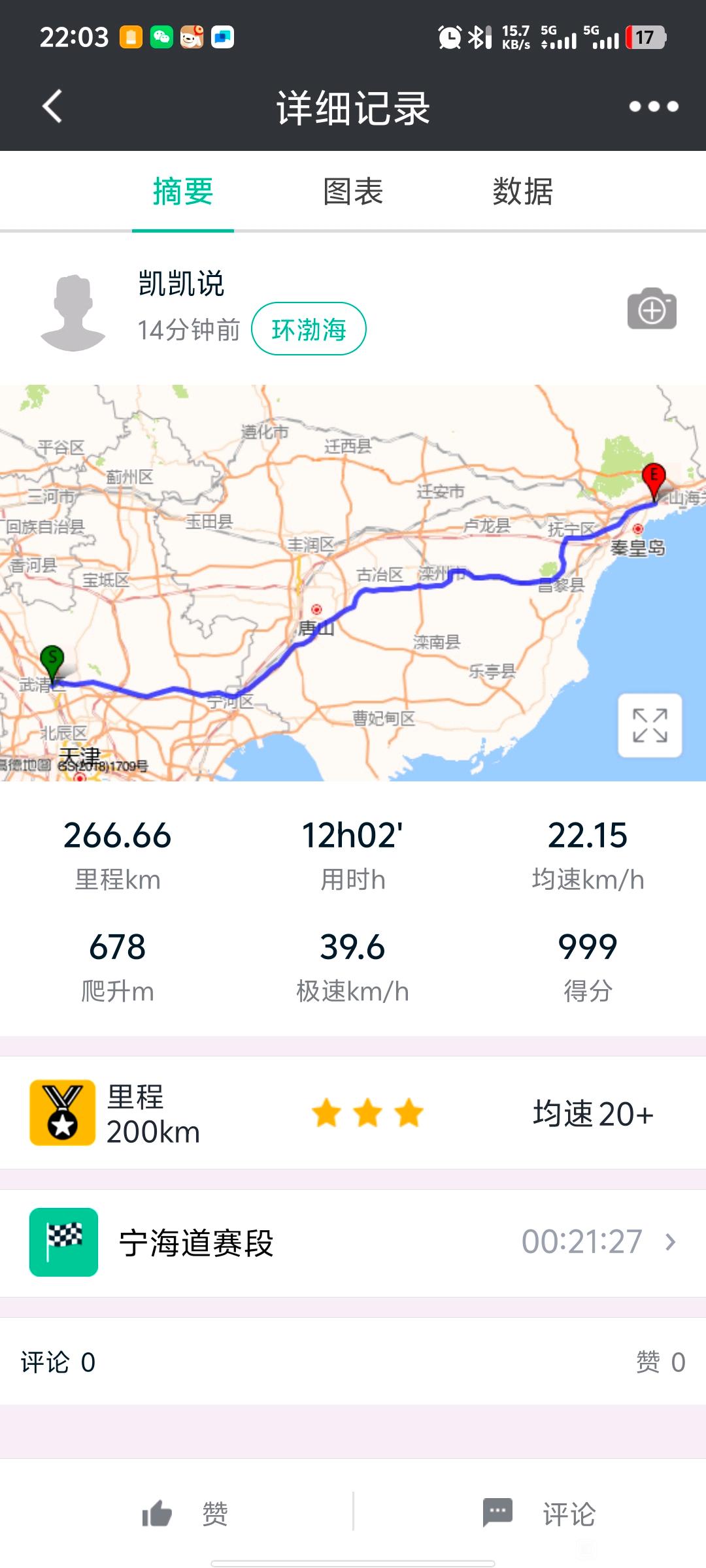Image resolution: width=706 pixels, height=1568 pixels.
Task: Select the 摘要 tab
Action: (183, 192)
